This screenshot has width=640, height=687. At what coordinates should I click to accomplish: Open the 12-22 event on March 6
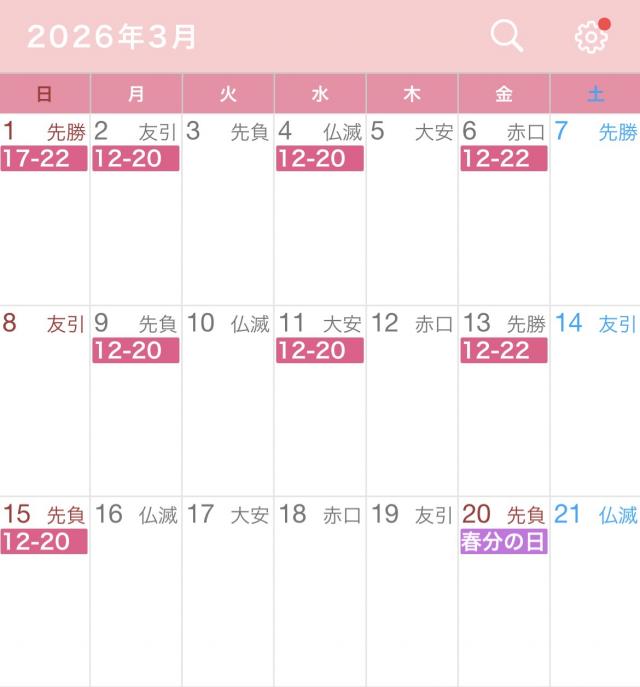(x=504, y=158)
